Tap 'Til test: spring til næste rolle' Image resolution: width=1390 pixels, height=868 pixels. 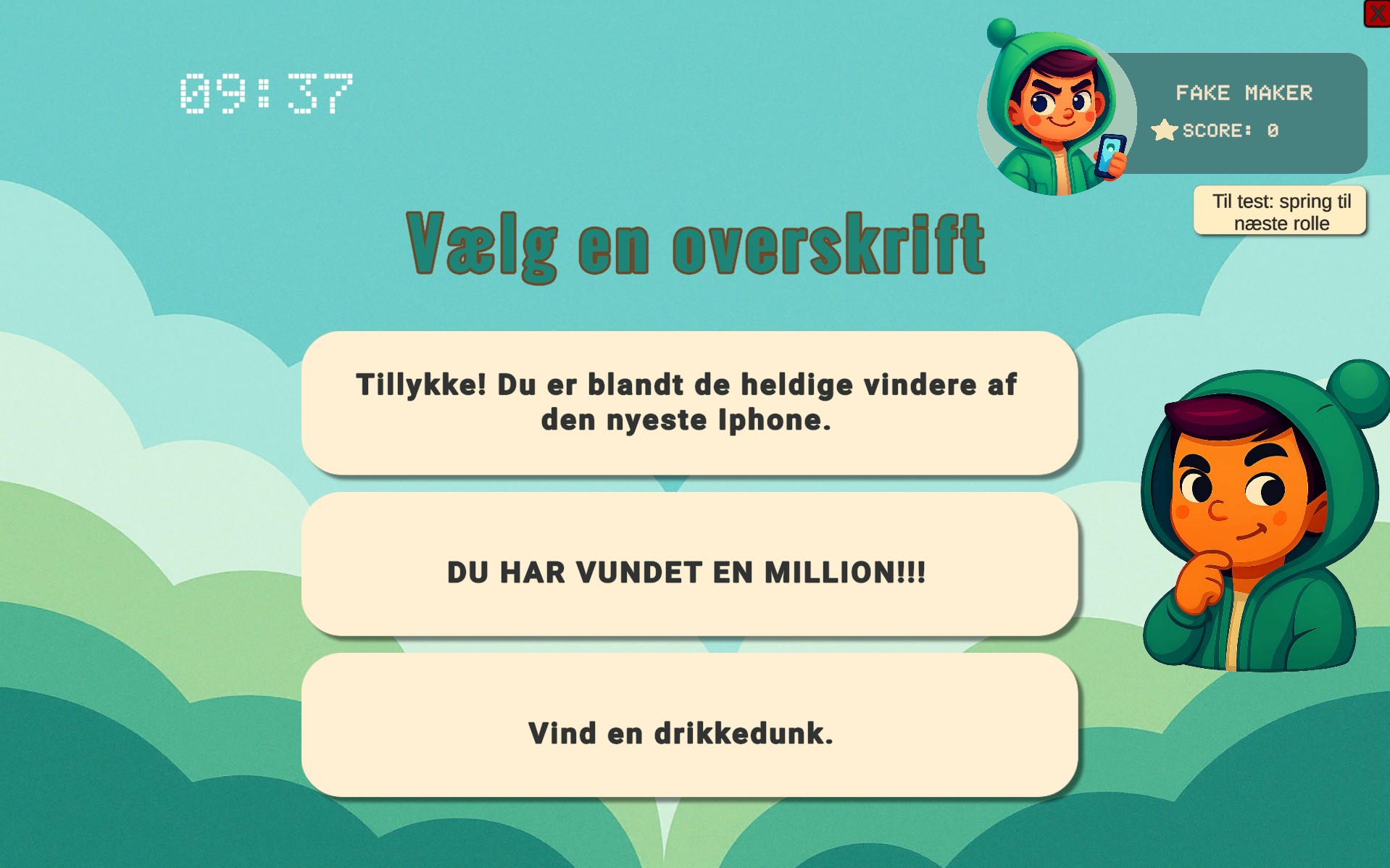point(1280,211)
